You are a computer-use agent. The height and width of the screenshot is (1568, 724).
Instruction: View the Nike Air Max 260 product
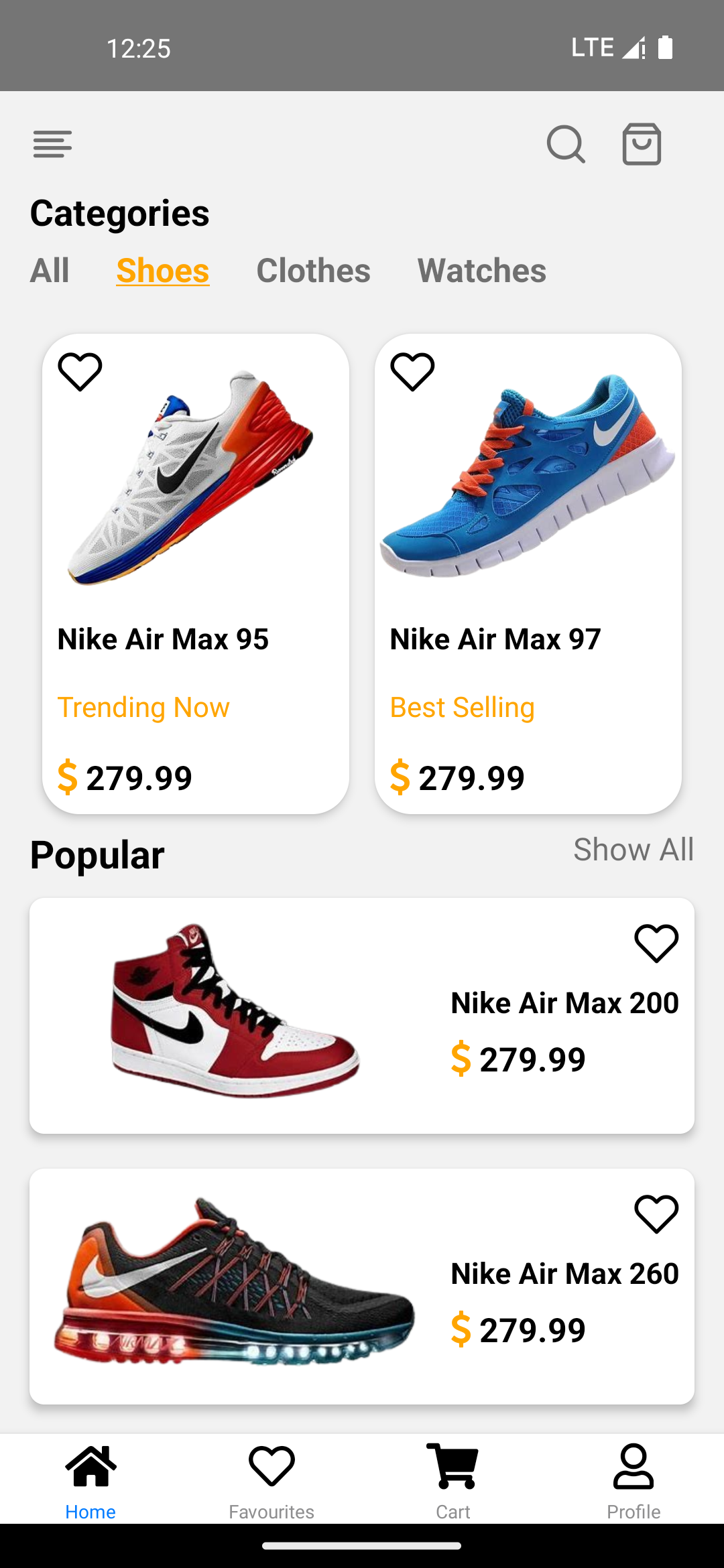coord(362,1287)
